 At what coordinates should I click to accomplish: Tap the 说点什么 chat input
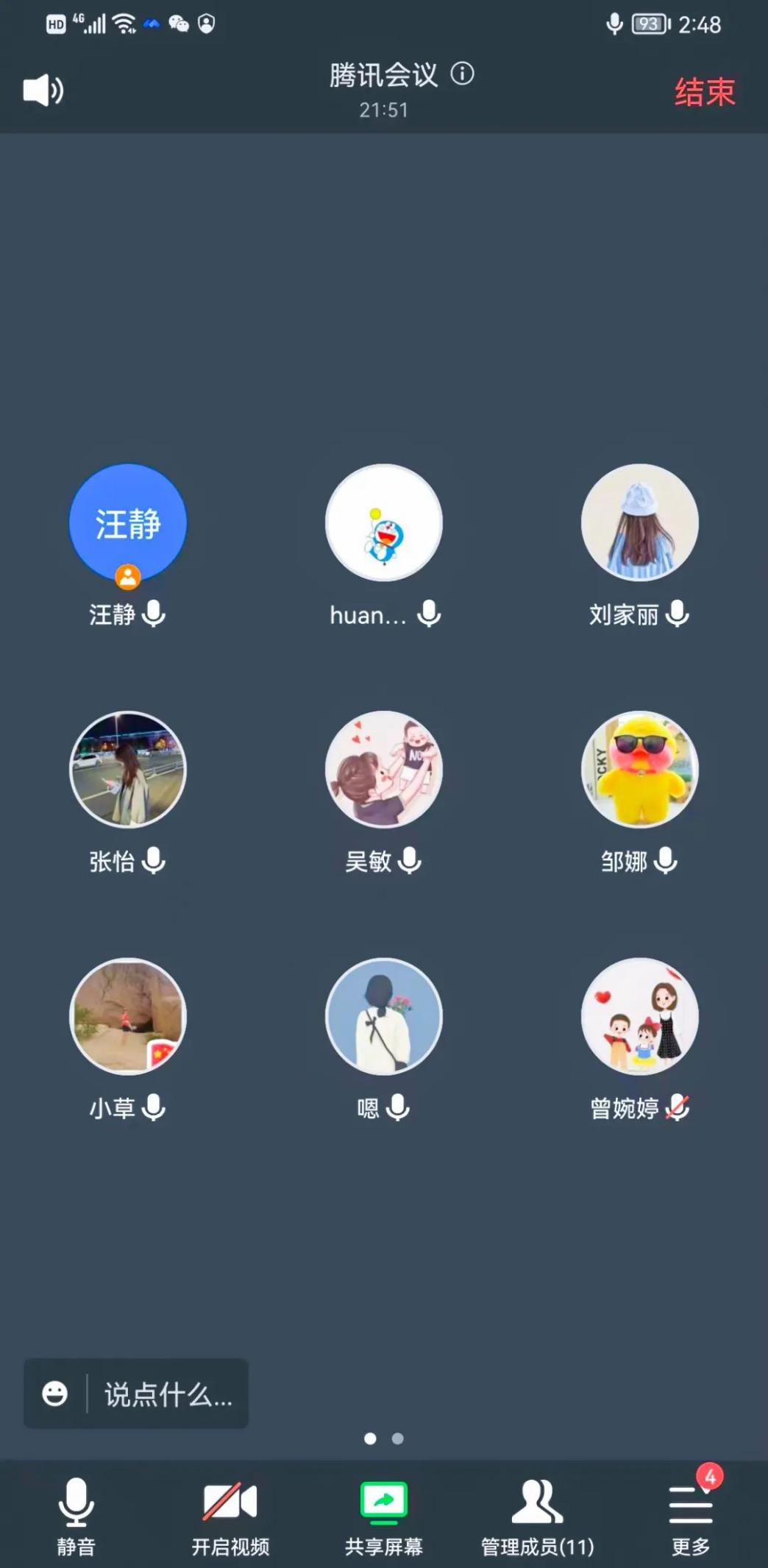[x=168, y=1394]
